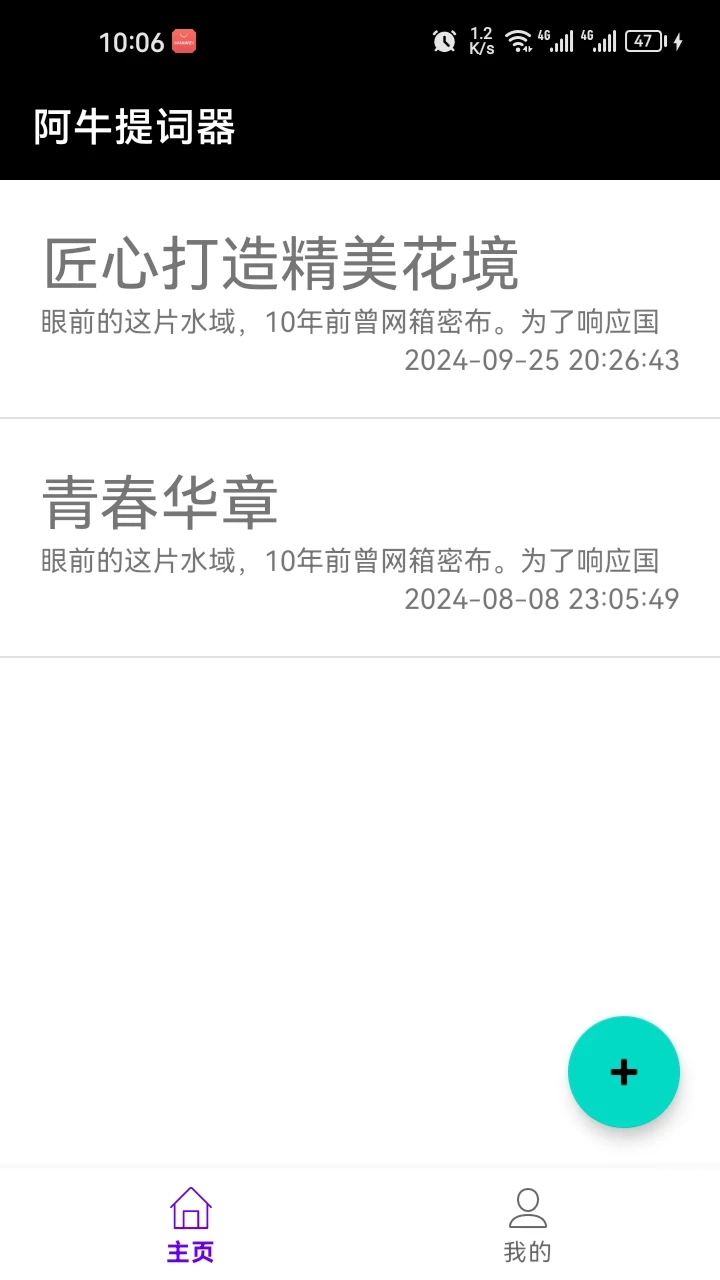Tap the WiFi icon in status bar
720x1280 pixels.
coord(519,41)
